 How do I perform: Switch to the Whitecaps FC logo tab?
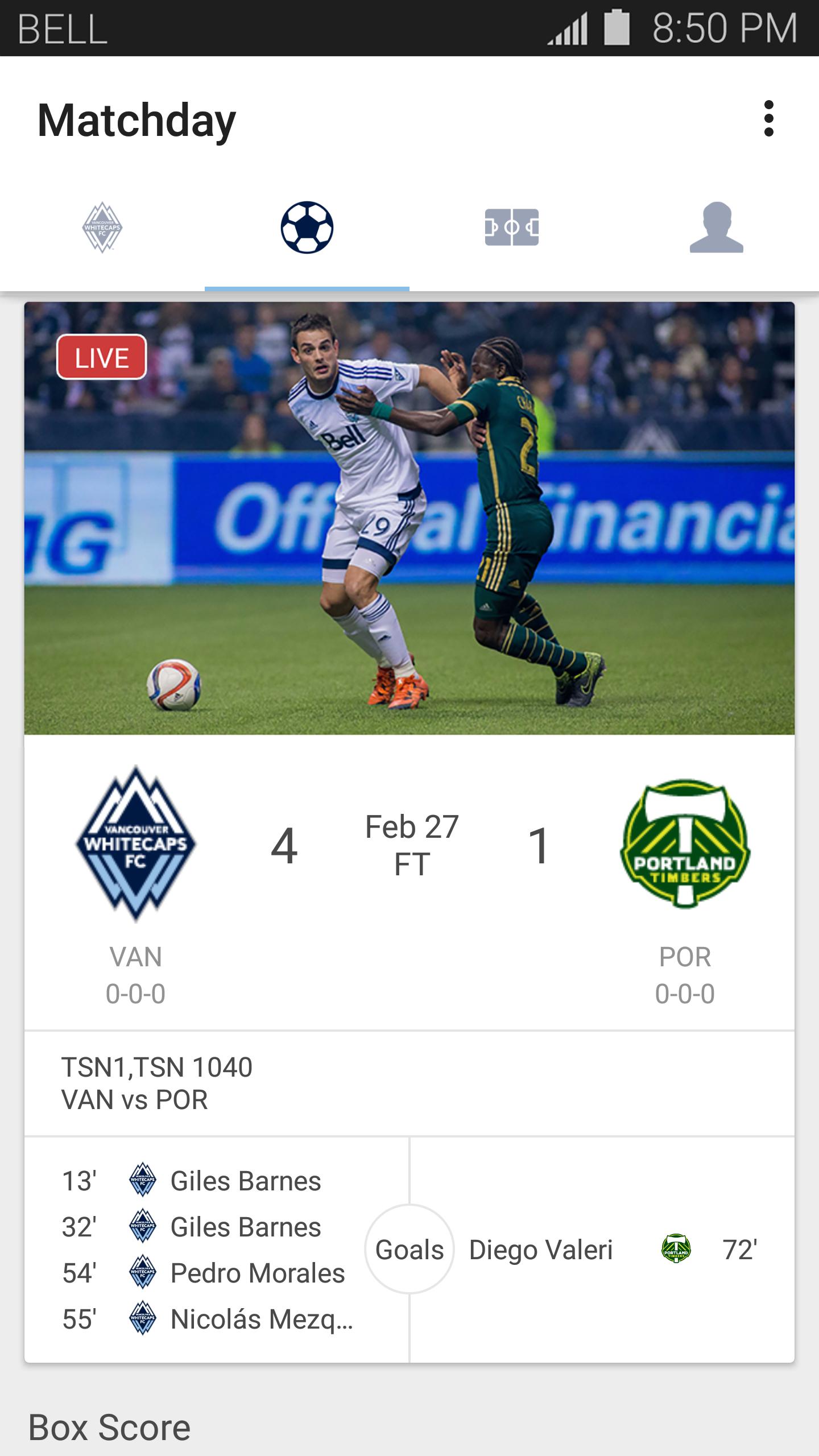[x=102, y=228]
